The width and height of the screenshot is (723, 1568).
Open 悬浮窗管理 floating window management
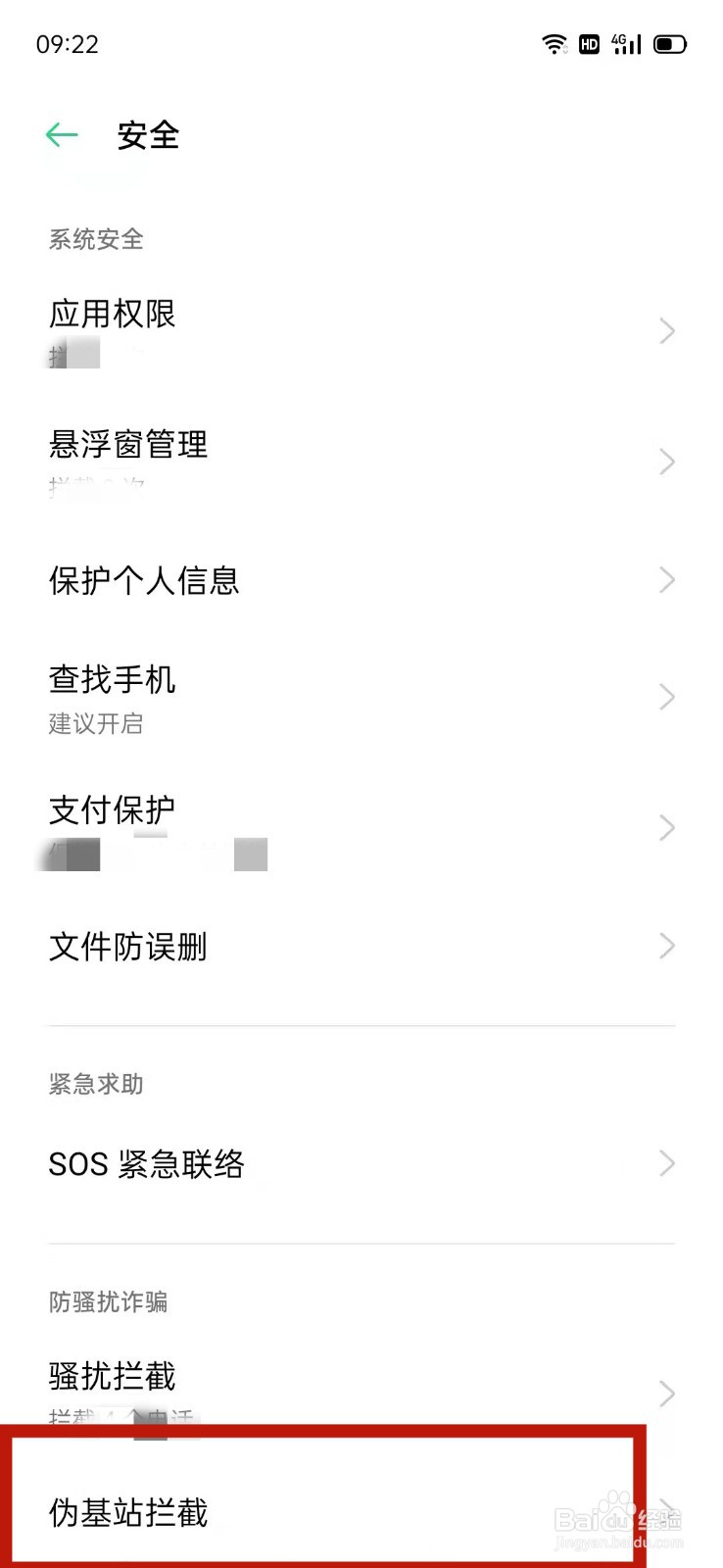tap(127, 446)
